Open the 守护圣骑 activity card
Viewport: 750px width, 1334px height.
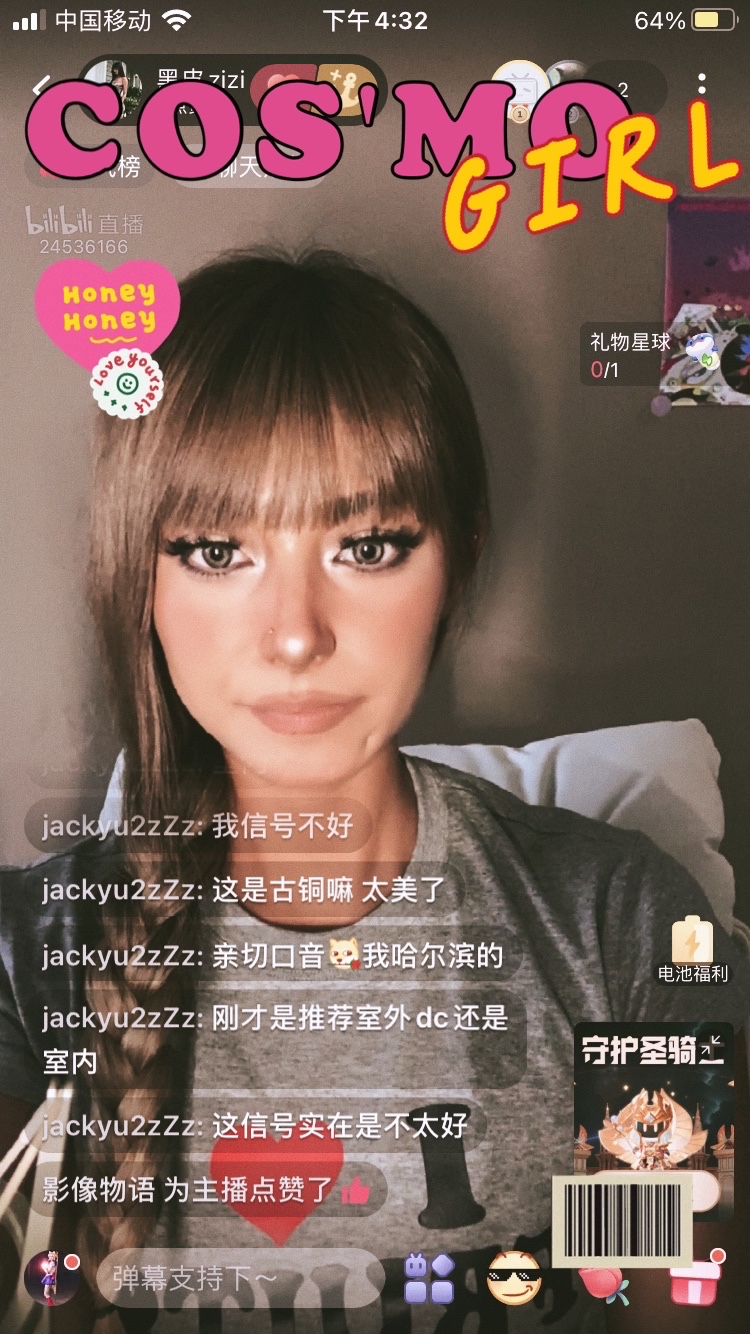pos(654,1102)
